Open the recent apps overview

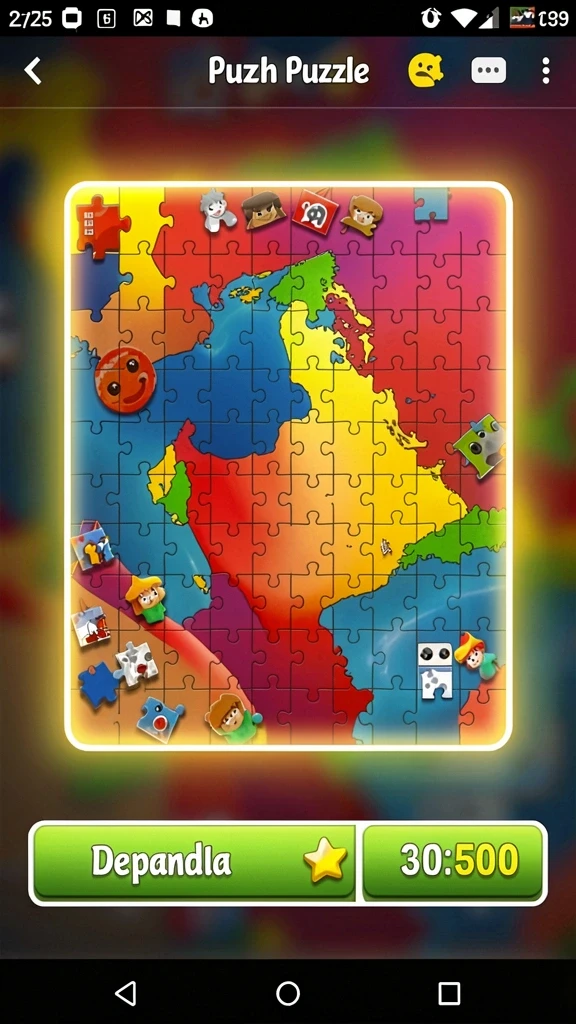pyautogui.click(x=449, y=993)
